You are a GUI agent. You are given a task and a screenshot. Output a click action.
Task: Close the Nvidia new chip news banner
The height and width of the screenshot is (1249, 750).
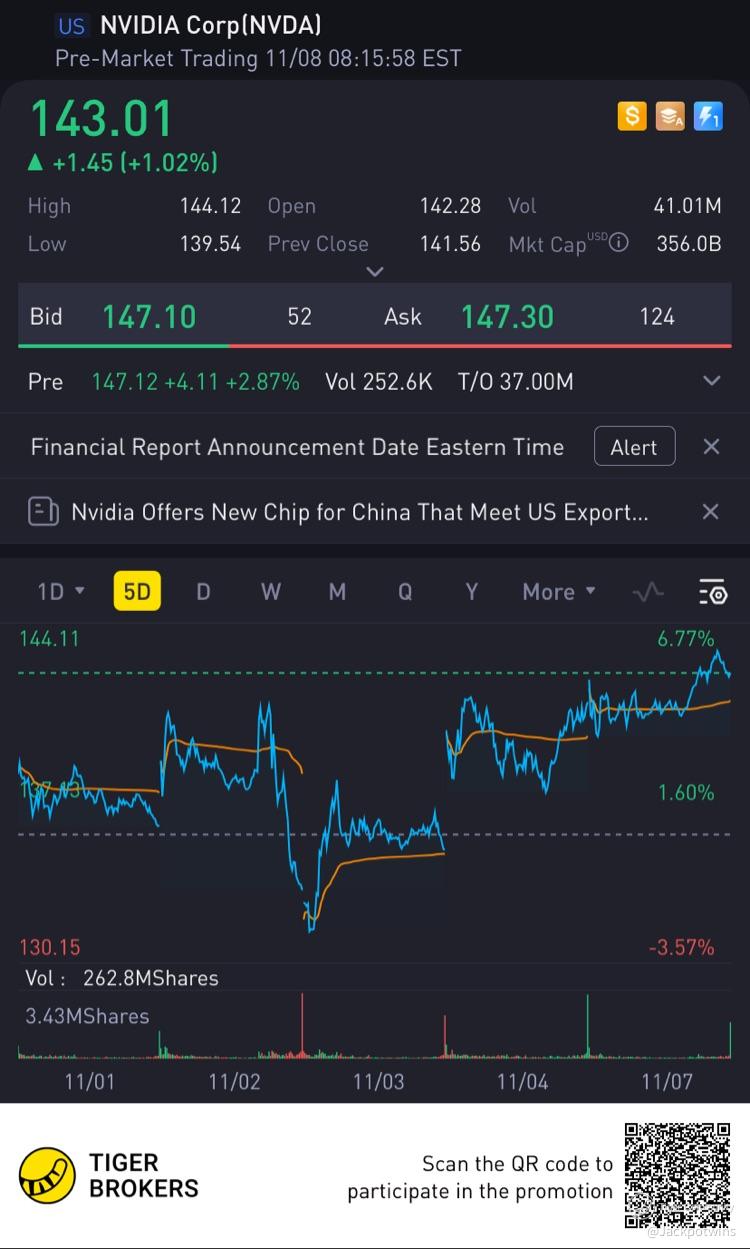(710, 512)
